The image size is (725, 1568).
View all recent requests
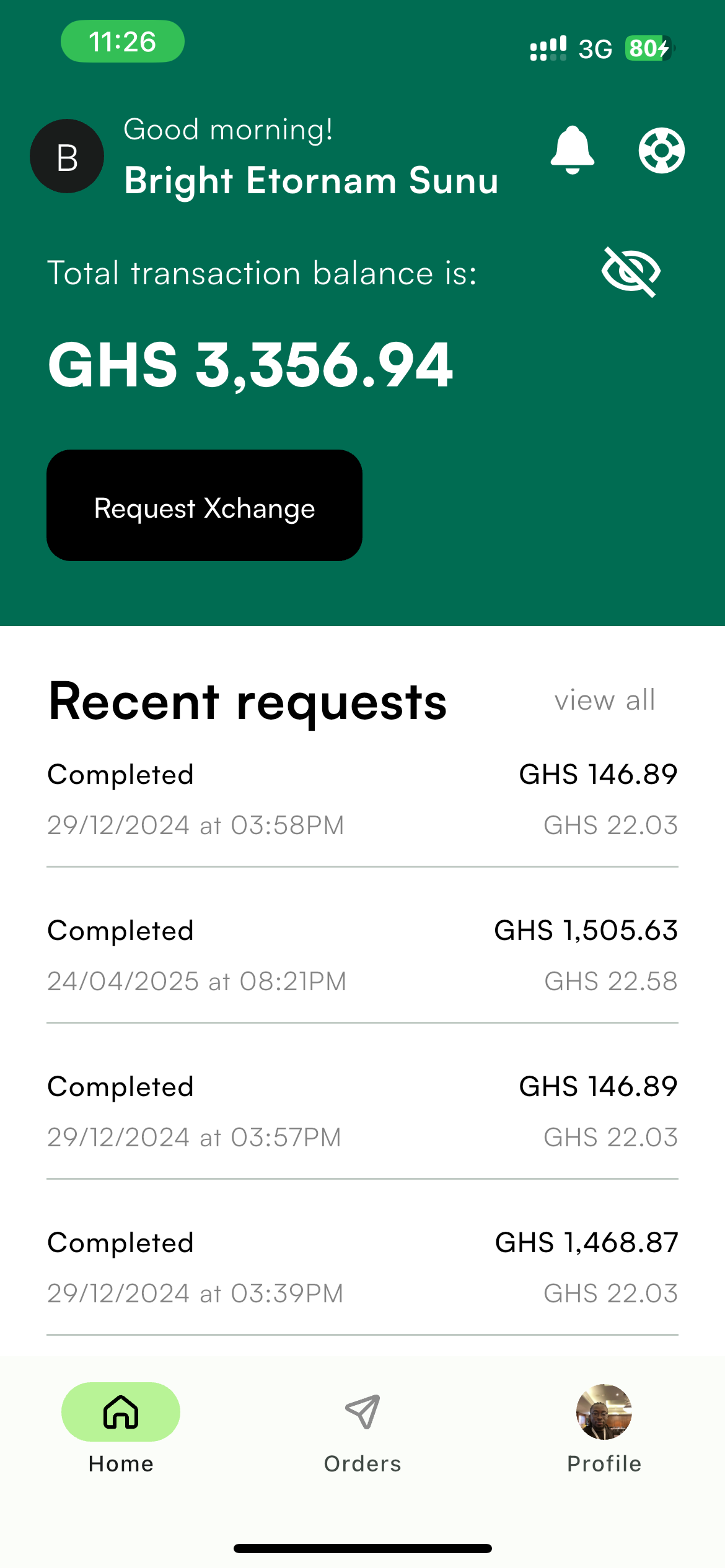point(604,700)
